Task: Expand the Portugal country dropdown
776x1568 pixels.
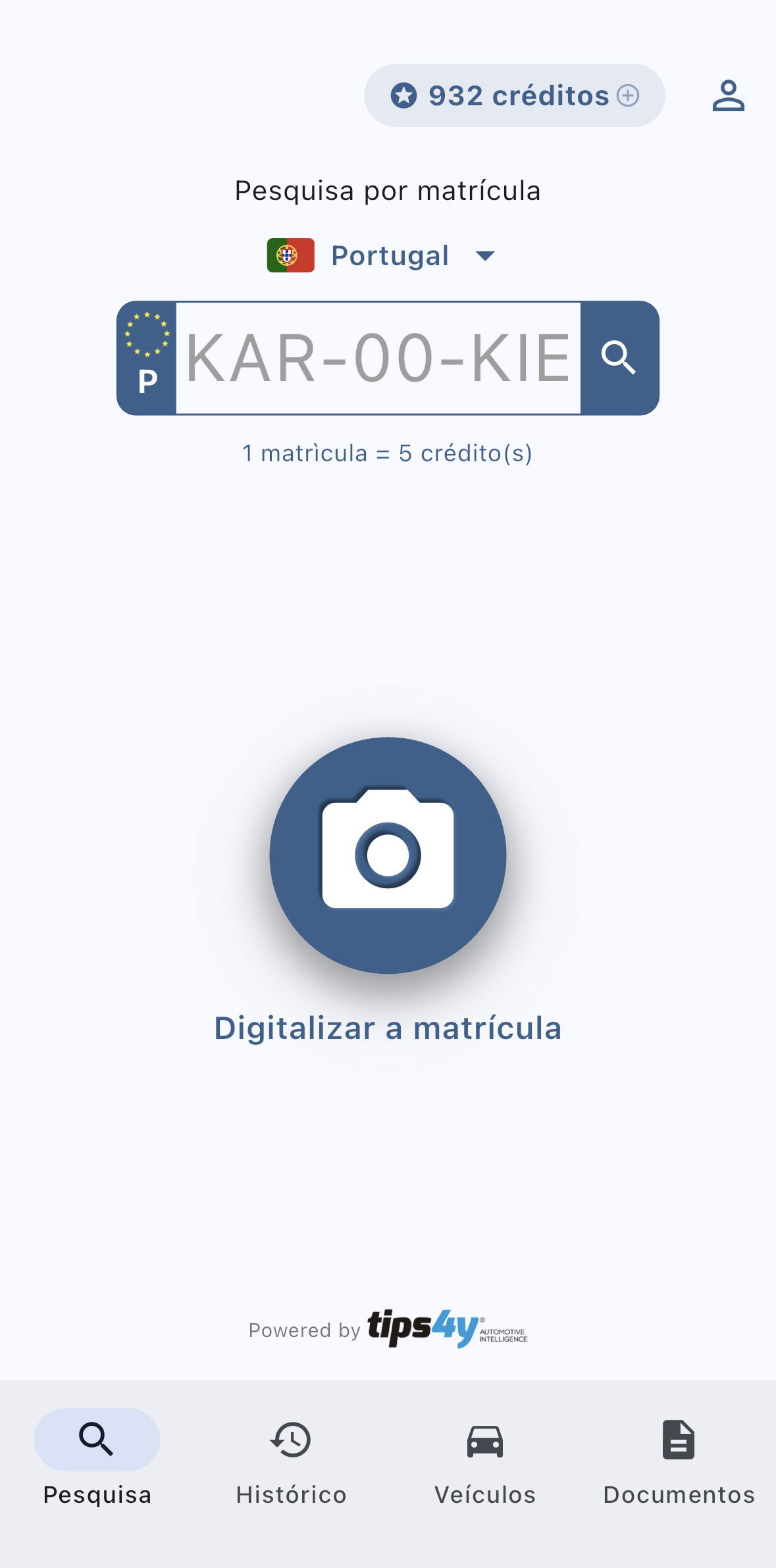Action: (x=382, y=255)
